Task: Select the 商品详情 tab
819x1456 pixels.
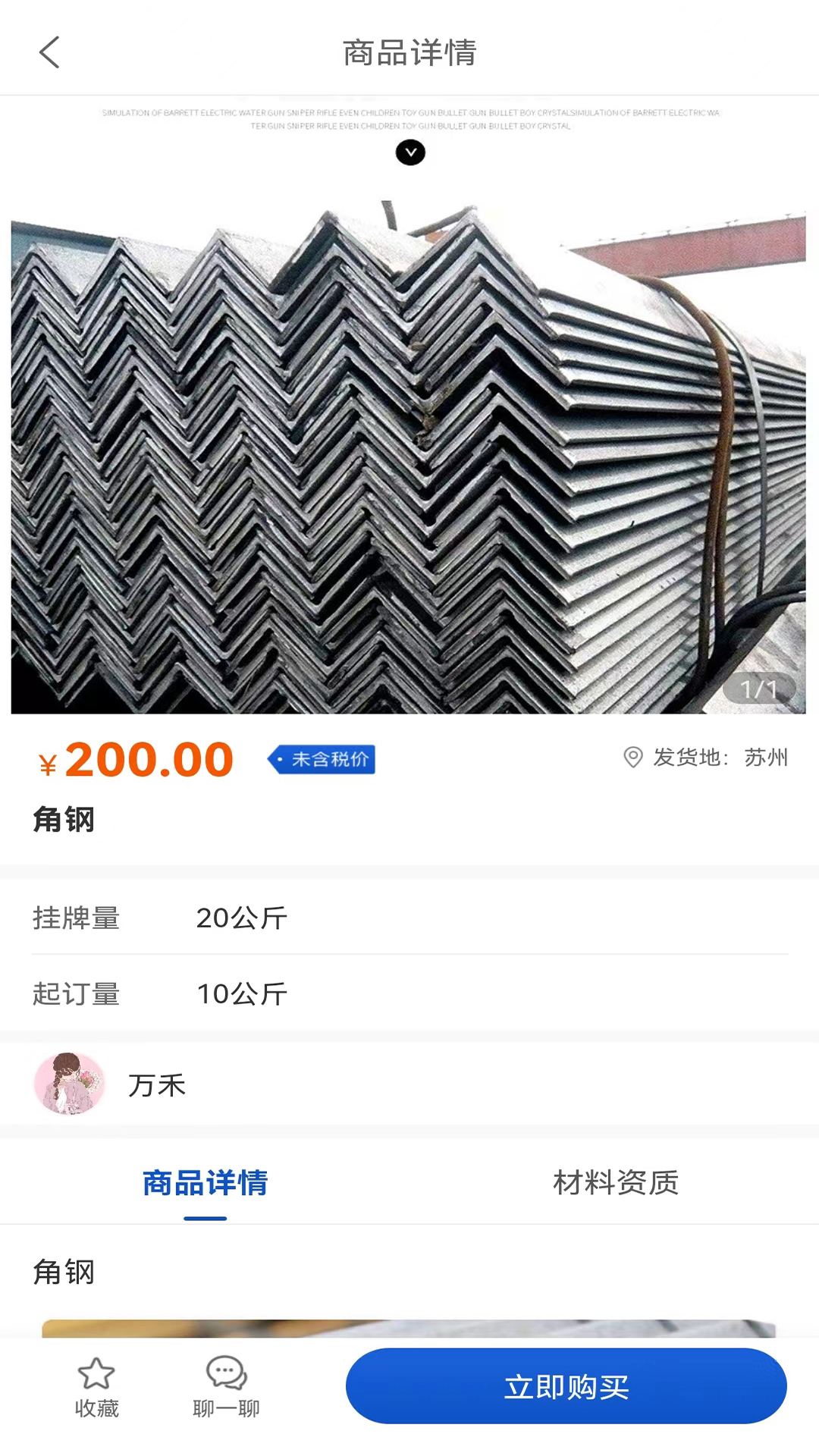Action: [205, 1182]
